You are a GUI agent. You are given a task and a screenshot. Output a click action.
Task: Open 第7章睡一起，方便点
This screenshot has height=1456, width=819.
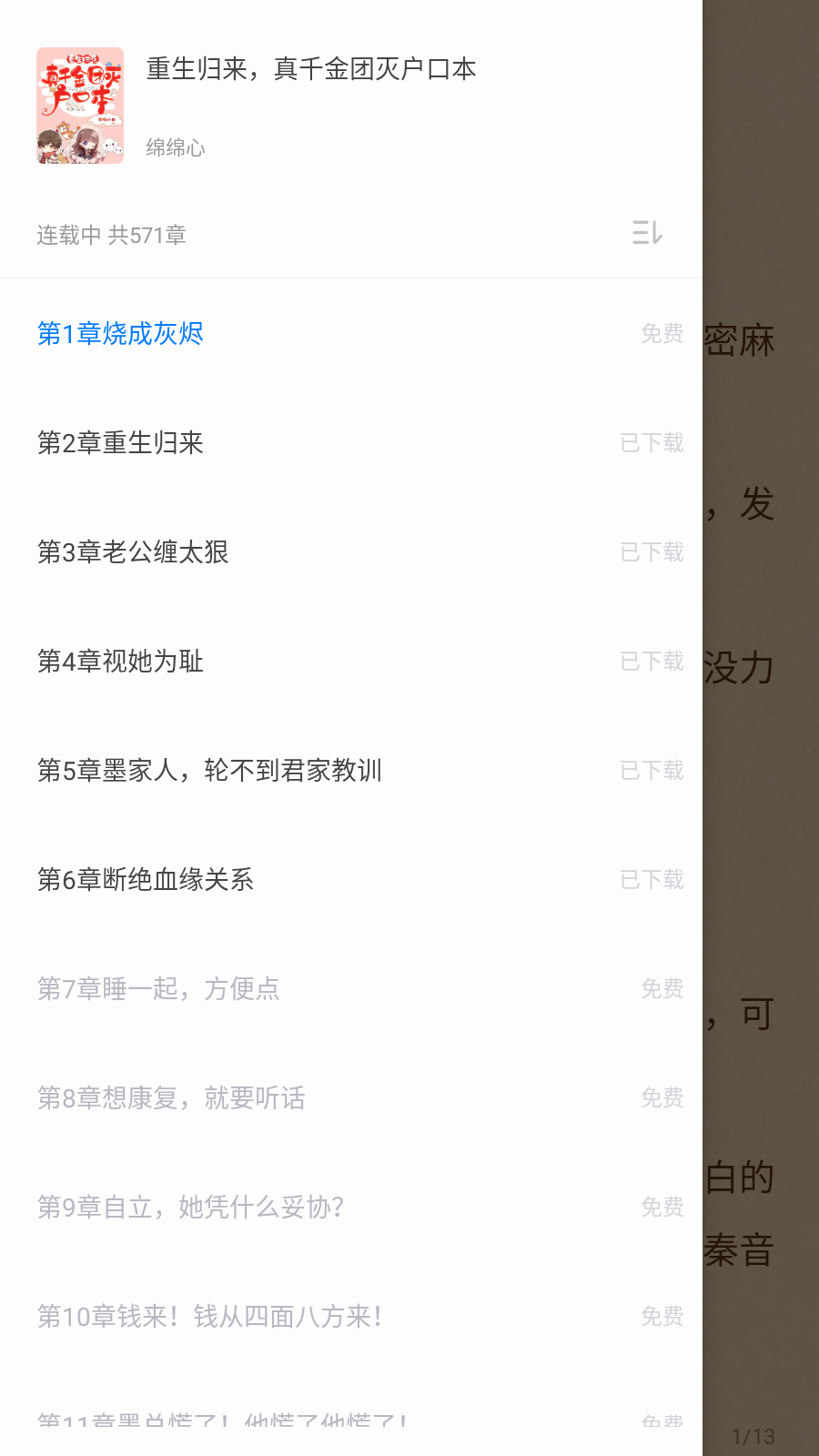point(159,989)
